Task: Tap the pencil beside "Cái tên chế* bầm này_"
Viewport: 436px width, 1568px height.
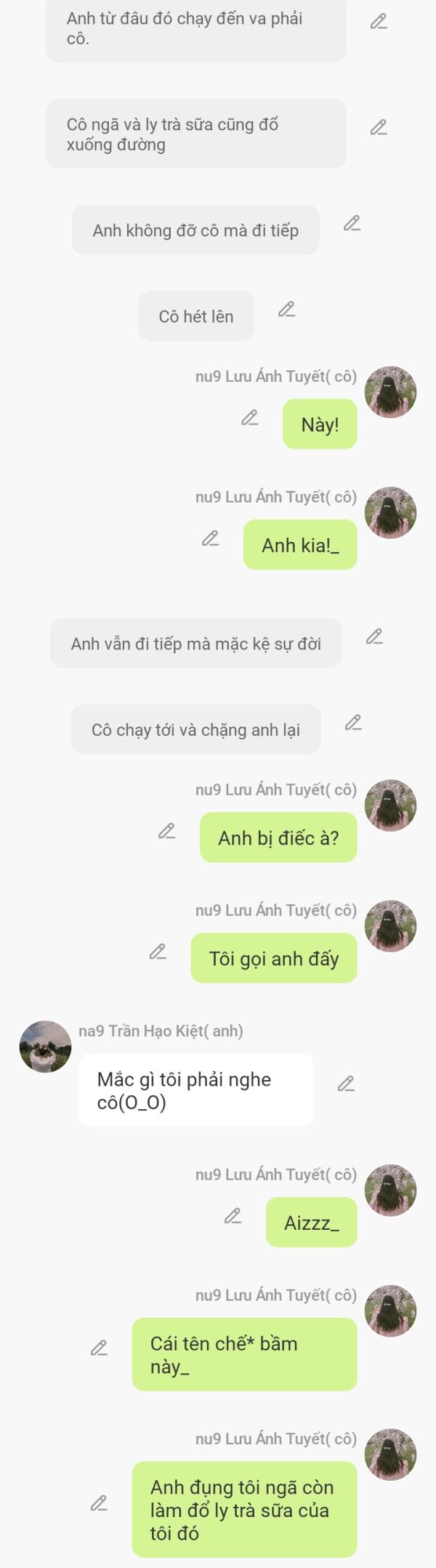Action: [x=99, y=1348]
